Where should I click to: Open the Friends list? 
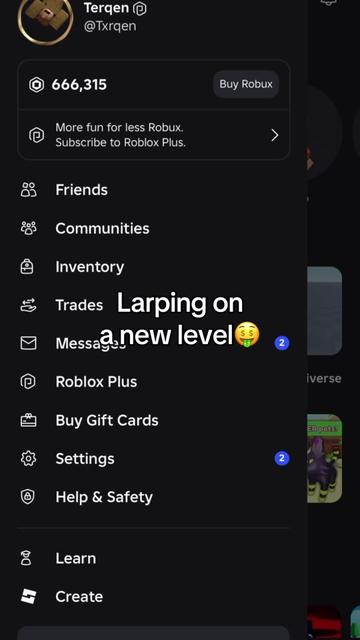tap(153, 190)
